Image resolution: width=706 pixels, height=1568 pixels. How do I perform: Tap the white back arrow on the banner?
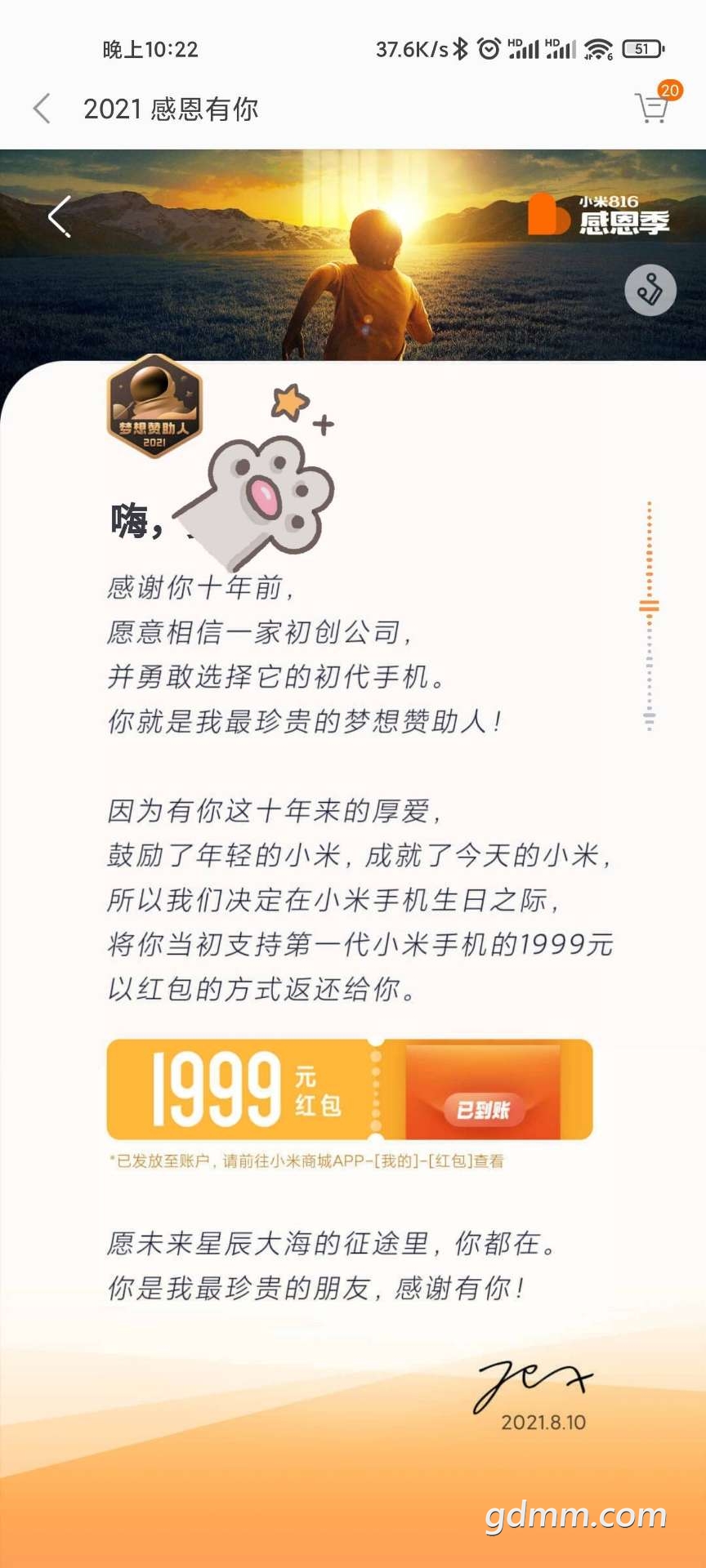click(60, 216)
